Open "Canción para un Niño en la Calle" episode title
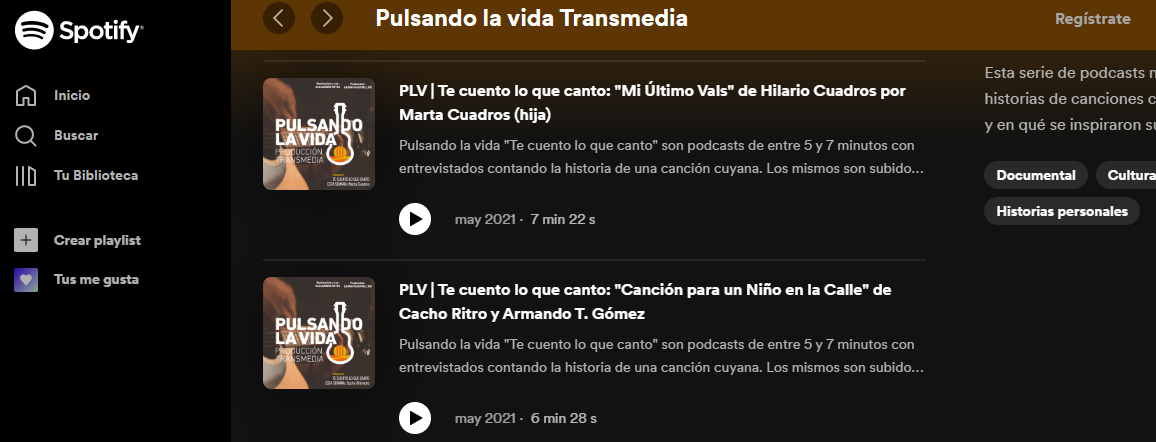This screenshot has width=1156, height=442. coord(644,301)
